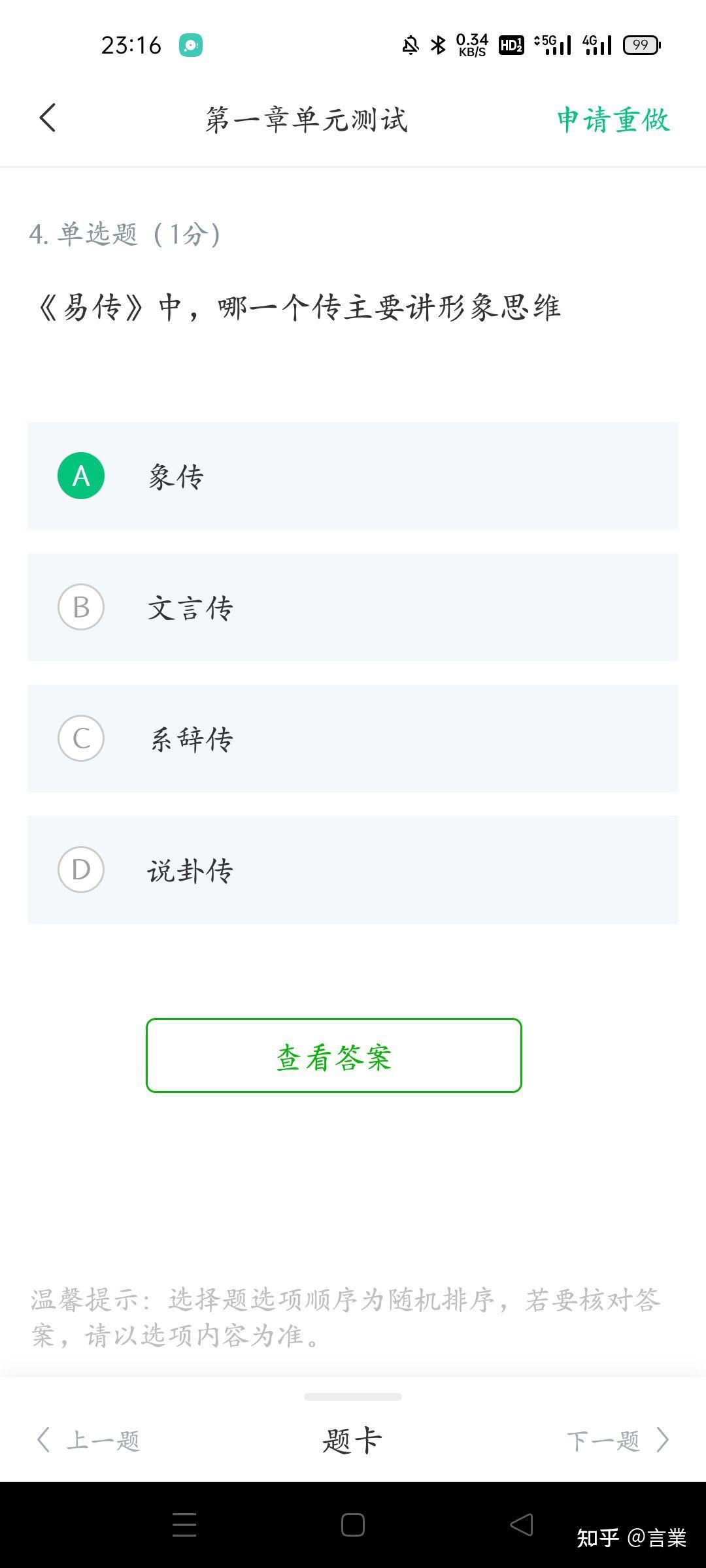Go to next question 下一题
Image resolution: width=706 pixels, height=1568 pixels.
tap(618, 1440)
